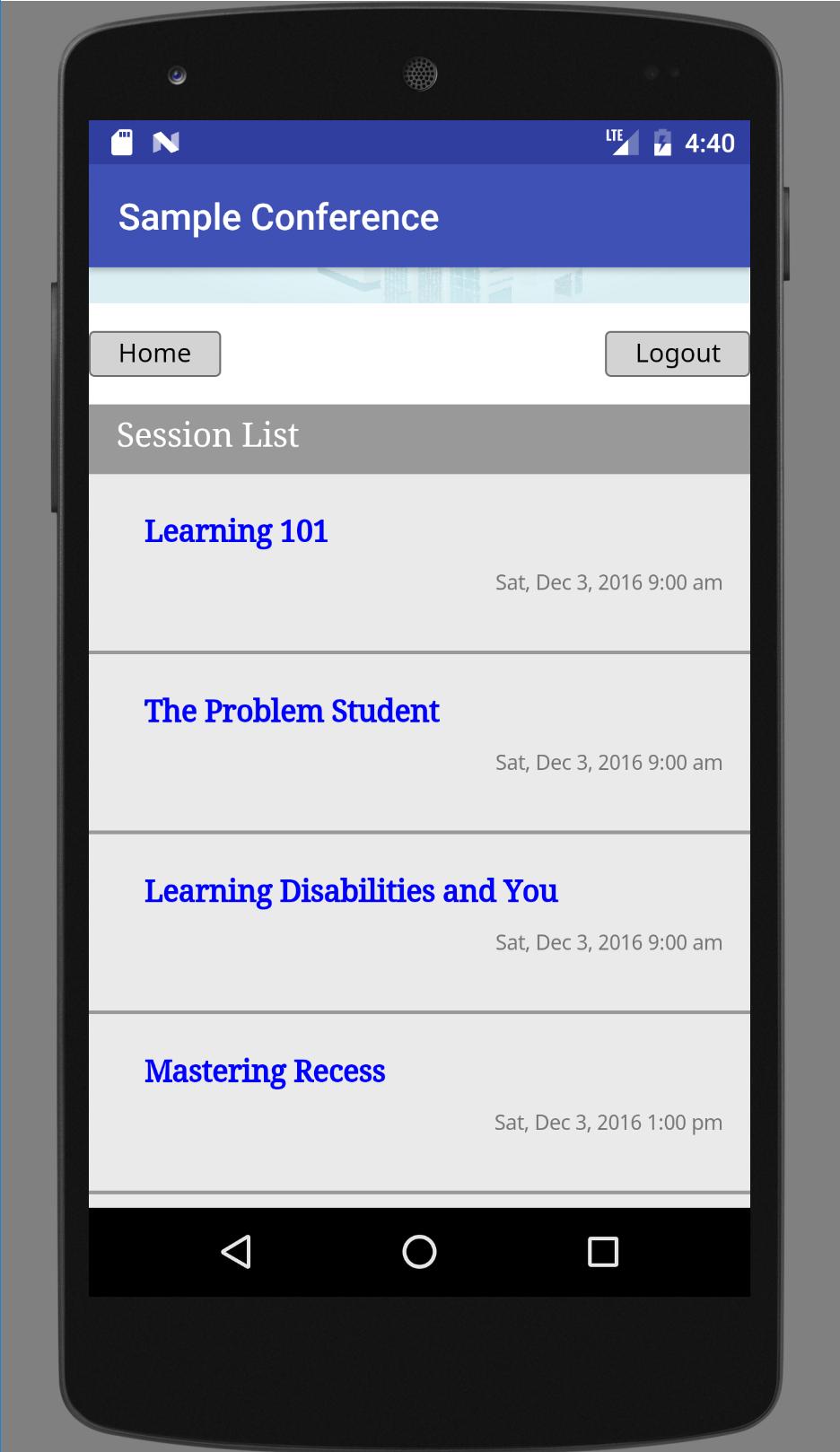The height and width of the screenshot is (1452, 840).
Task: View Learning Disabilities and You session
Action: (351, 891)
